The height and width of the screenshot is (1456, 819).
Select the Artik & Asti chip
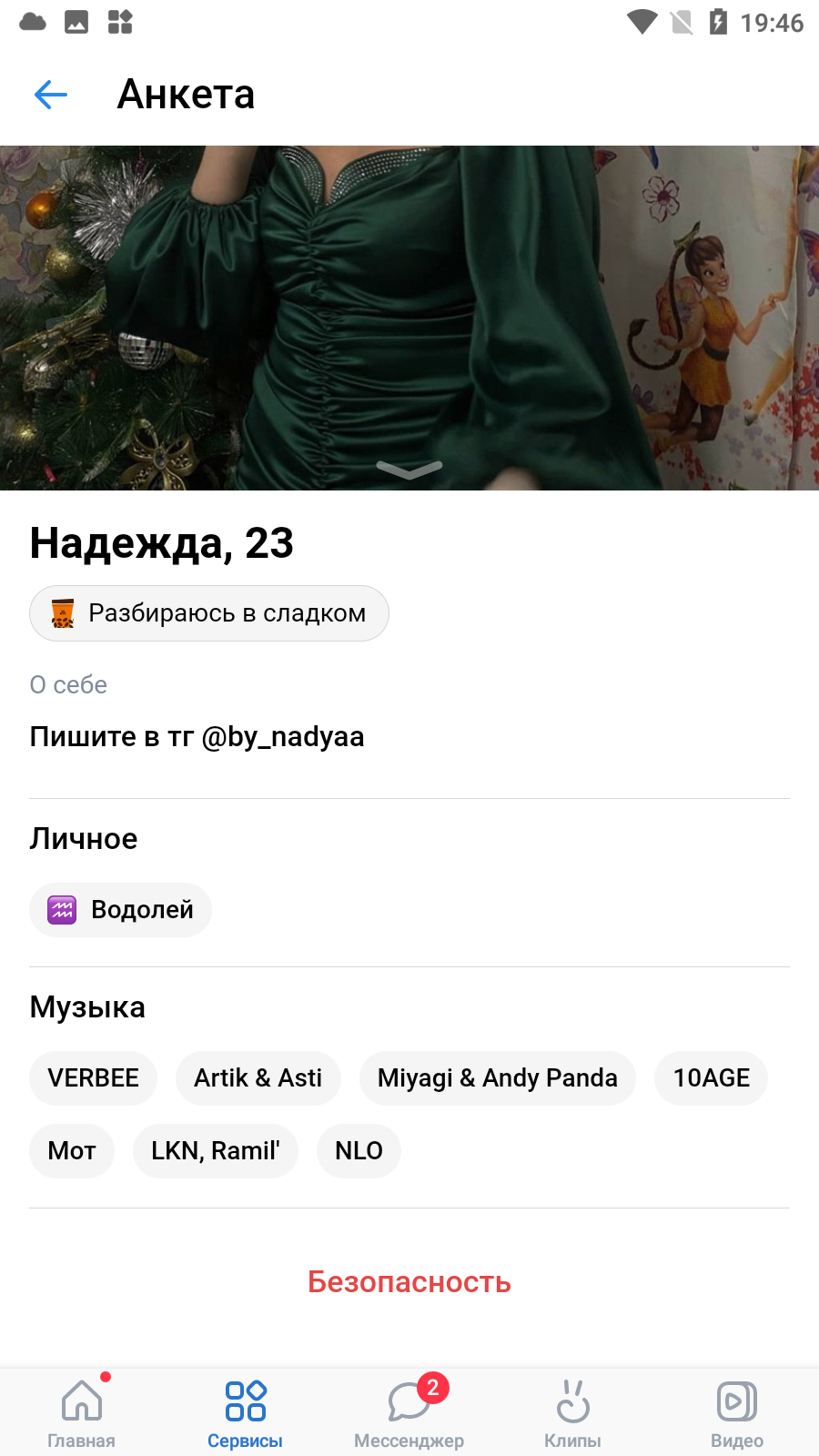(x=258, y=1078)
